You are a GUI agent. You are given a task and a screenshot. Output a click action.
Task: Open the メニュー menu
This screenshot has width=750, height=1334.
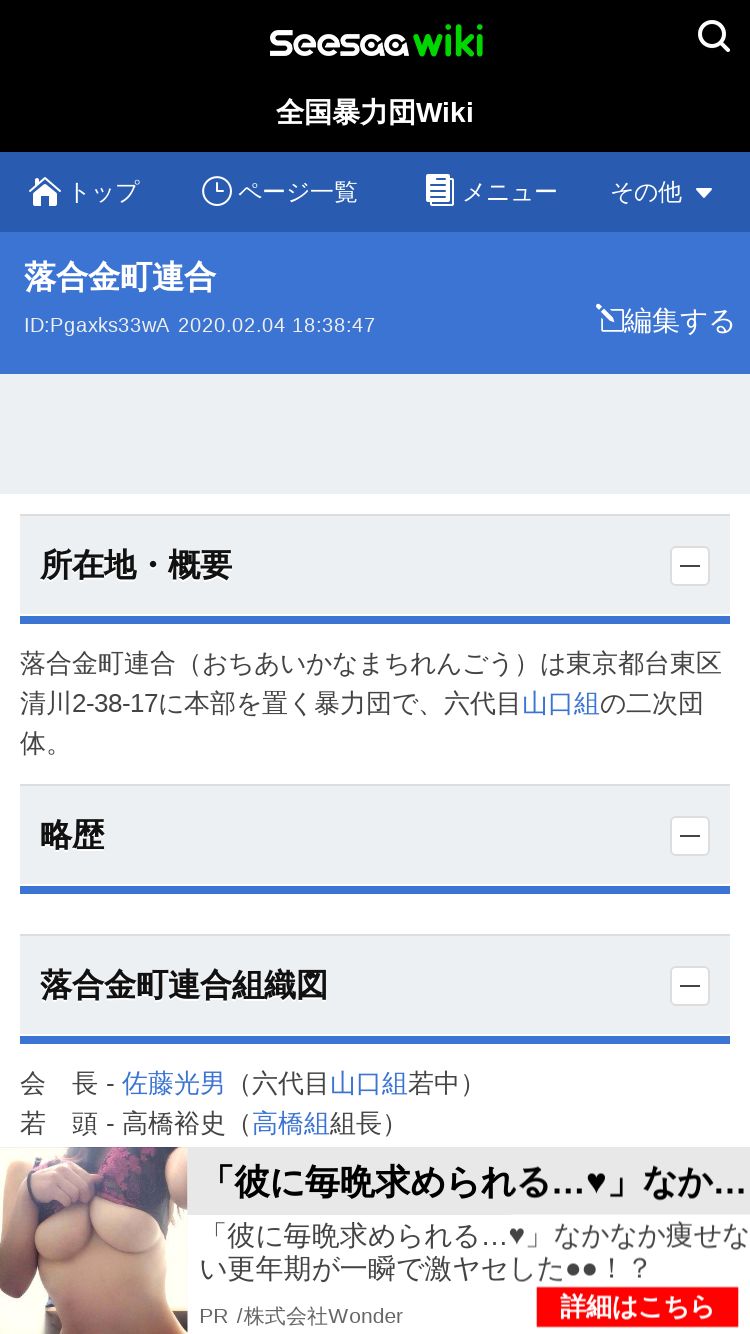490,191
